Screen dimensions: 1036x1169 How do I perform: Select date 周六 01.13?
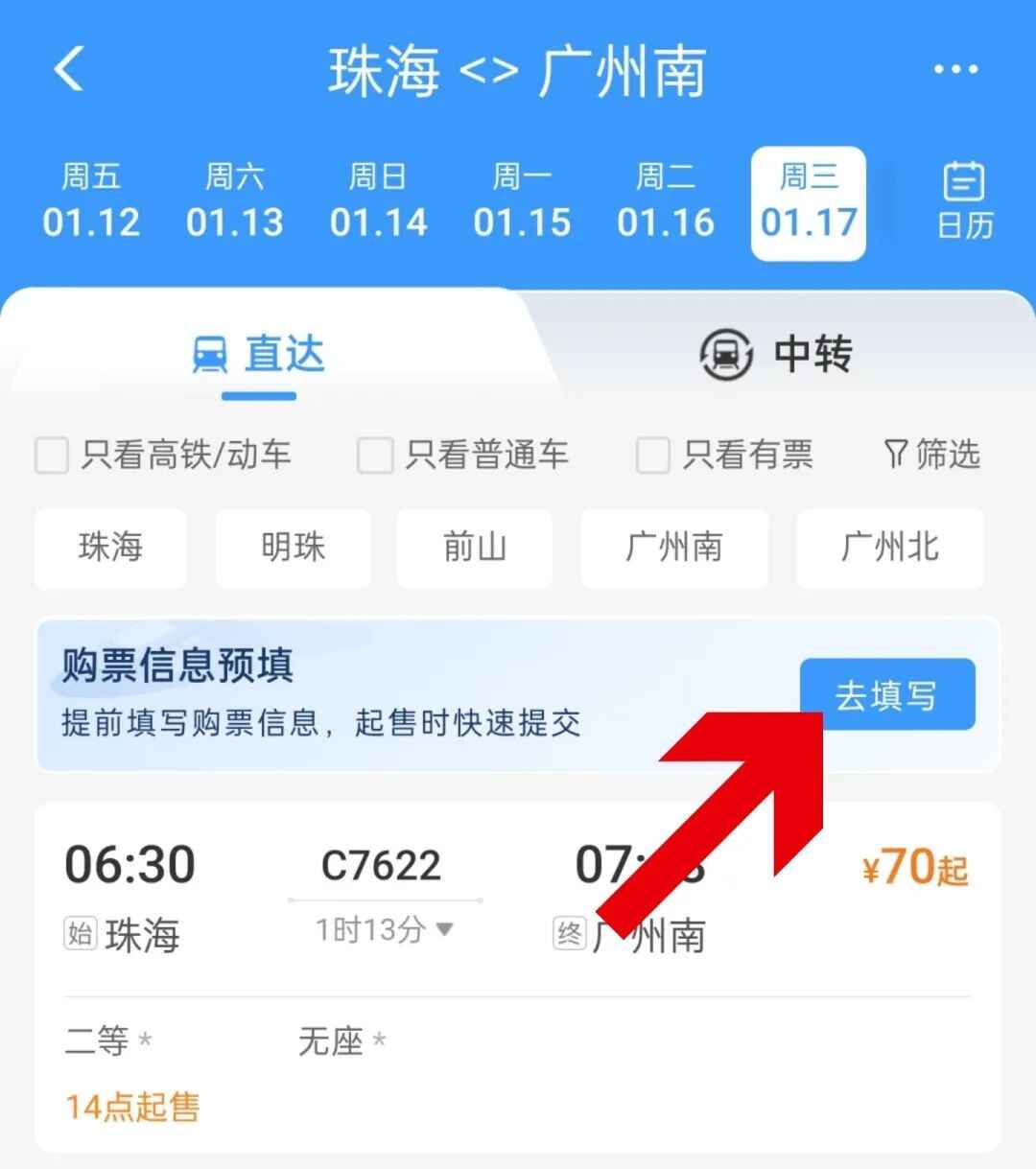[235, 201]
